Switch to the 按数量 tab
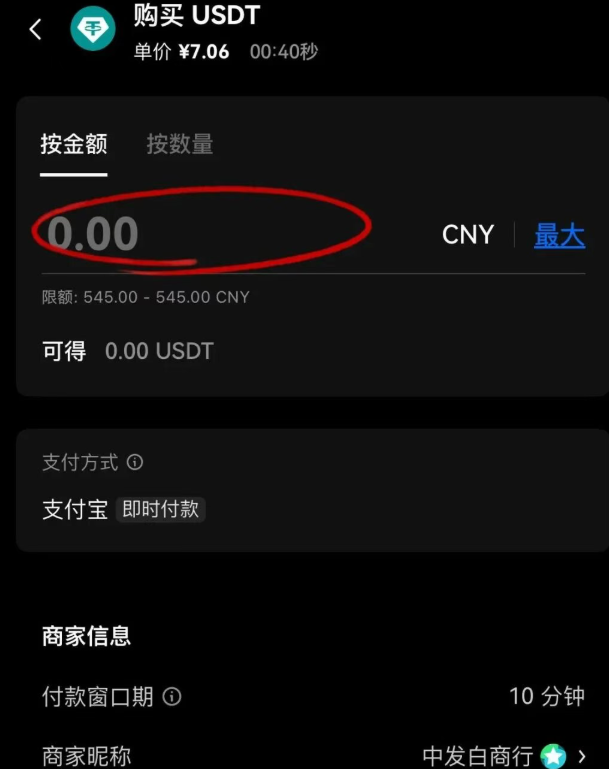The width and height of the screenshot is (609, 769). click(x=180, y=144)
